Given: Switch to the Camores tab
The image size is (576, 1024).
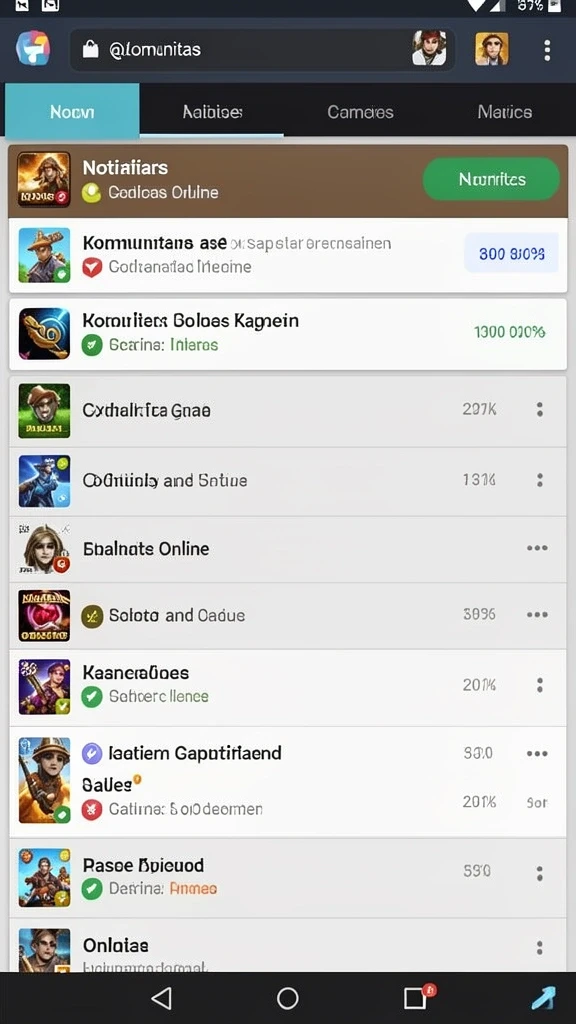Looking at the screenshot, I should tap(360, 112).
